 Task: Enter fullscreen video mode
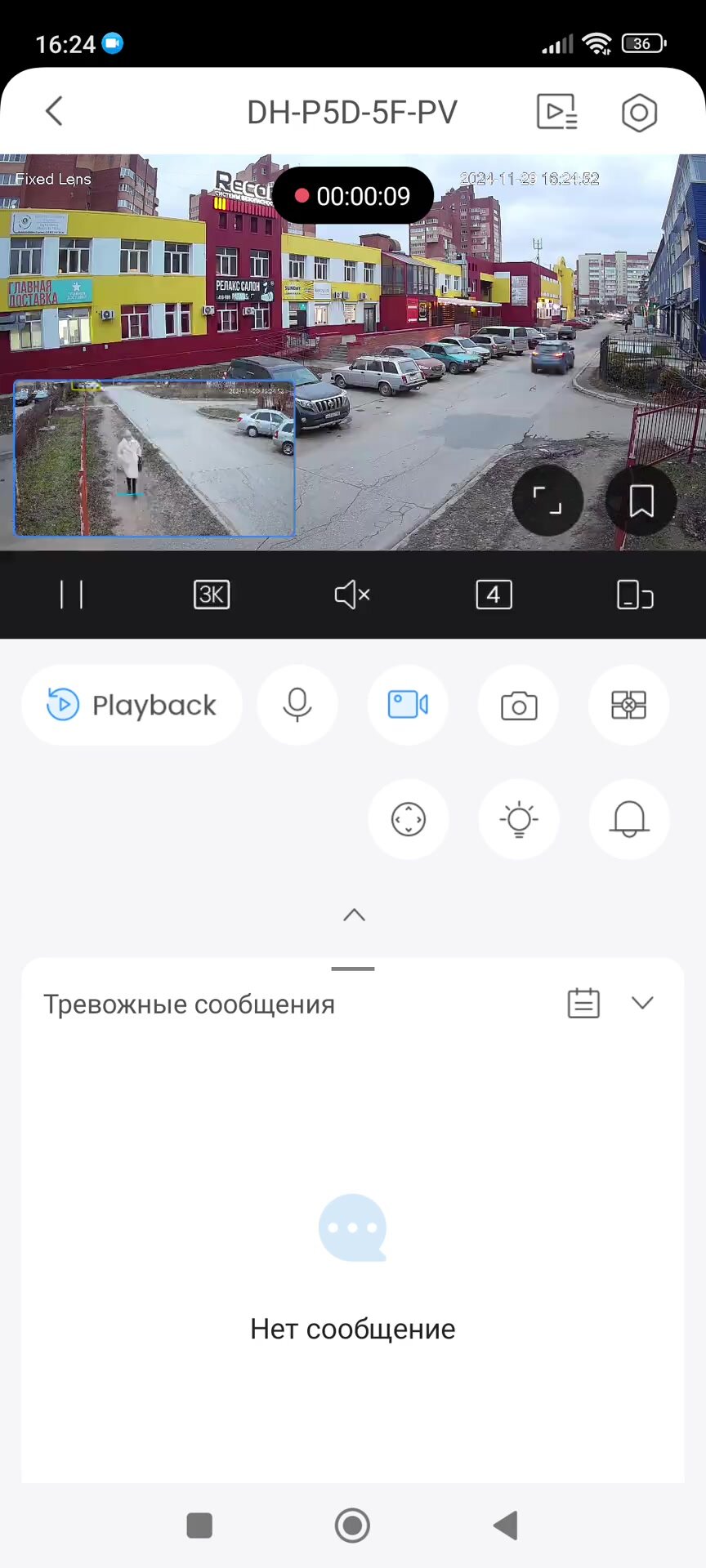point(547,500)
